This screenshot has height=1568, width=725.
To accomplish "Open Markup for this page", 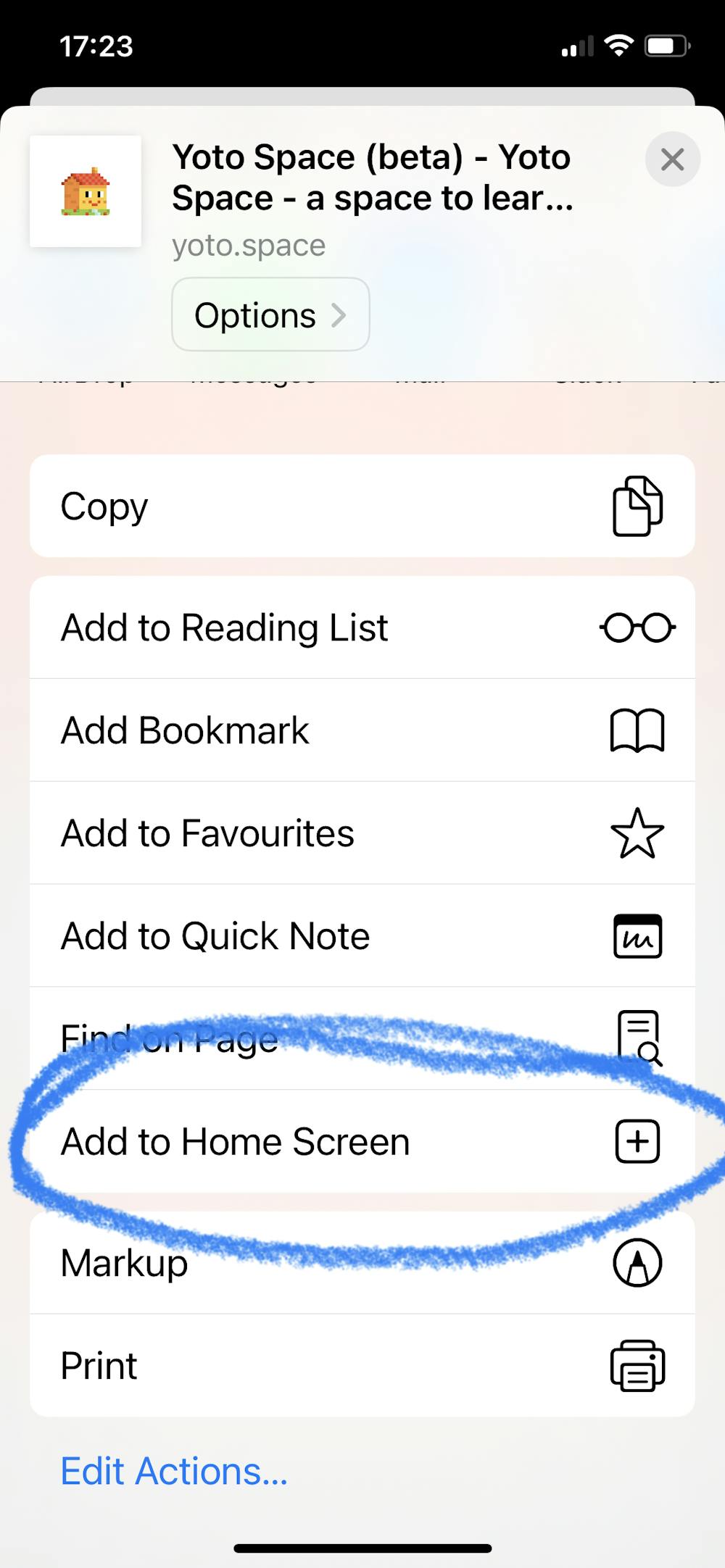I will (x=362, y=1263).
